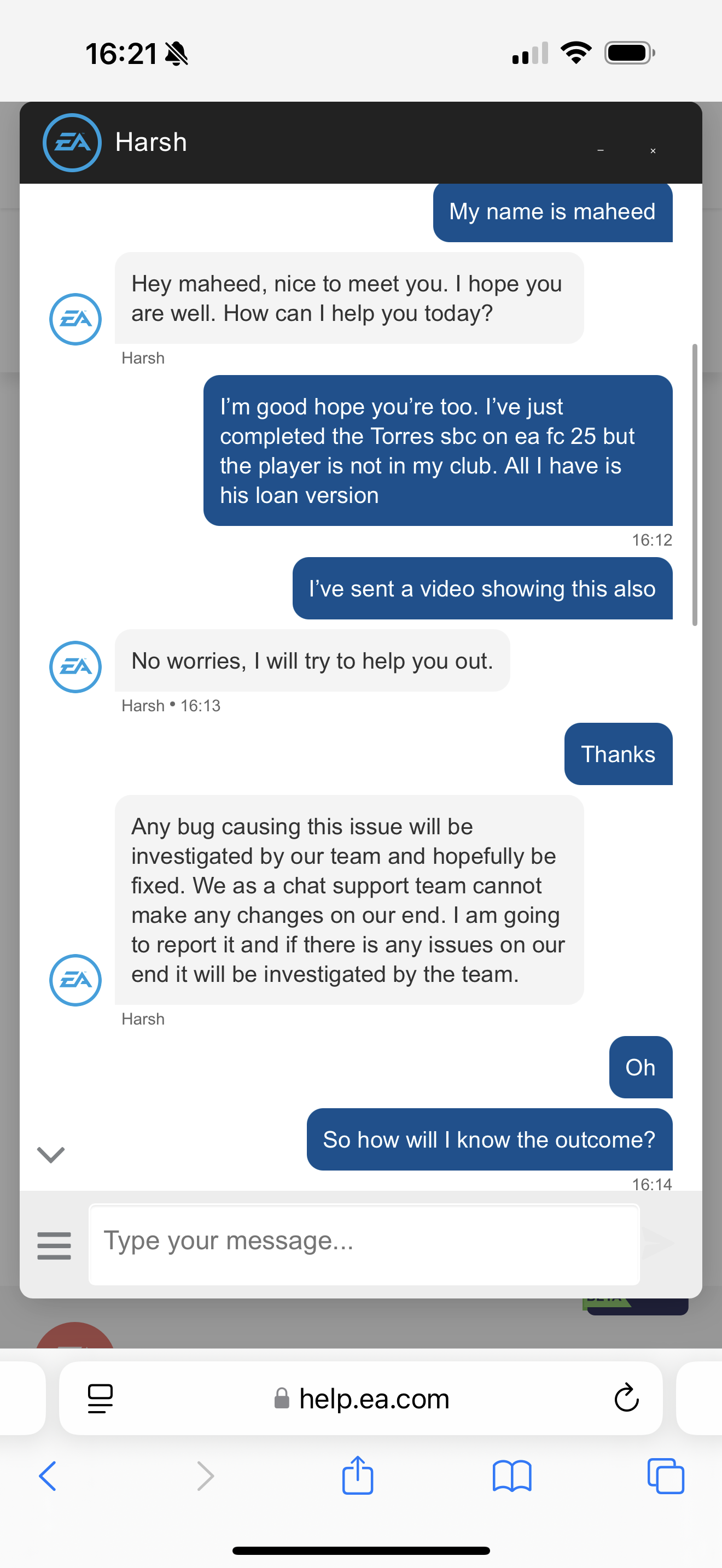This screenshot has width=722, height=1568.
Task: Tap the help.ea.com address bar
Action: coord(372,1398)
